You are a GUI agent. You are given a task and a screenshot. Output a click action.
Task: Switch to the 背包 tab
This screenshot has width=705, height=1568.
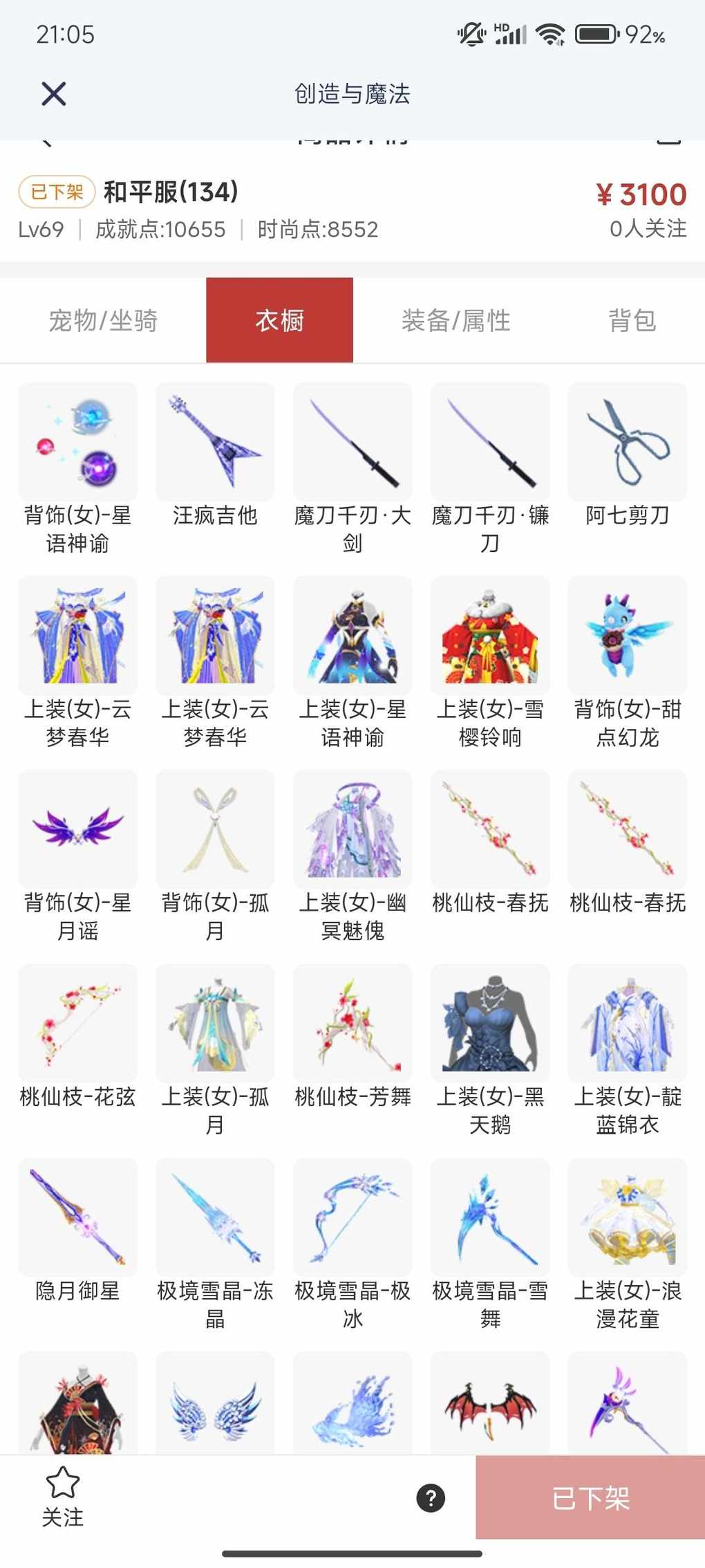click(x=632, y=320)
